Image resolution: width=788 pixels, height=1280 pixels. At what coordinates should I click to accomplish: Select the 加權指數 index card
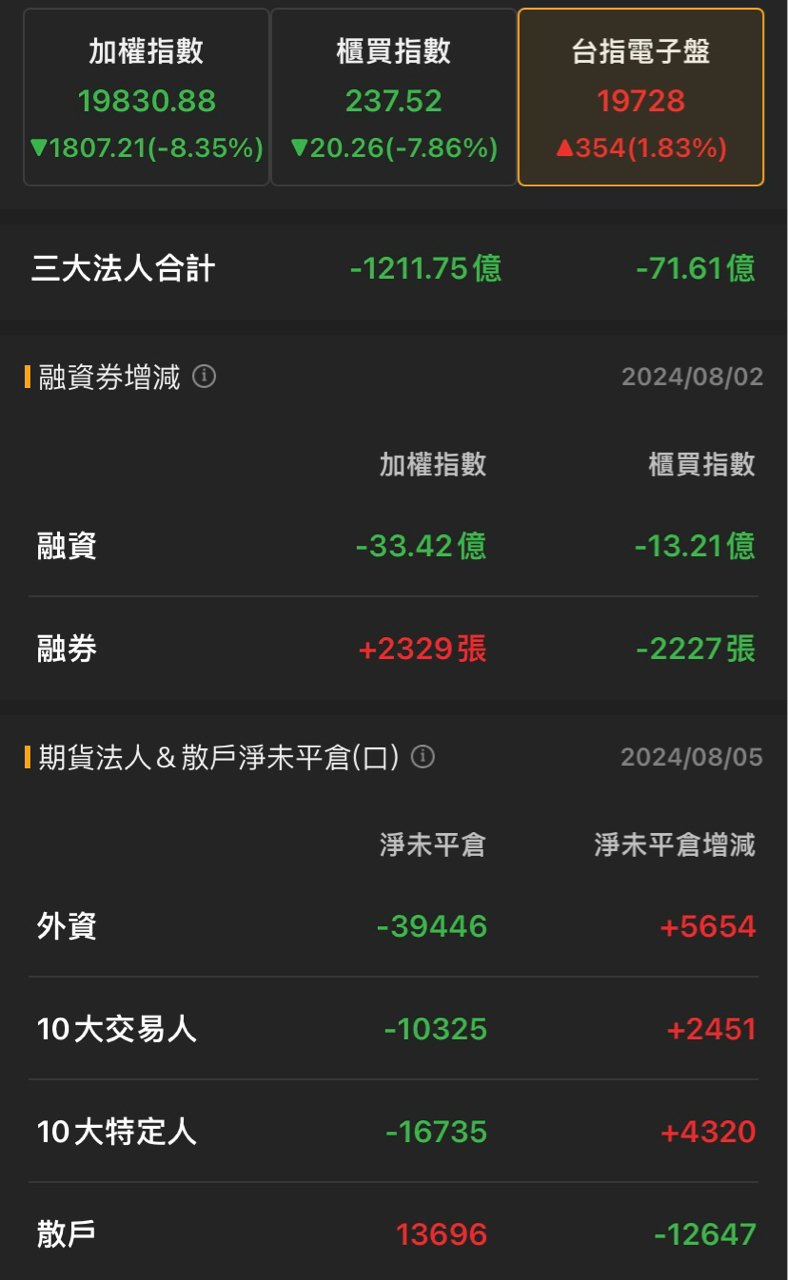pos(146,98)
